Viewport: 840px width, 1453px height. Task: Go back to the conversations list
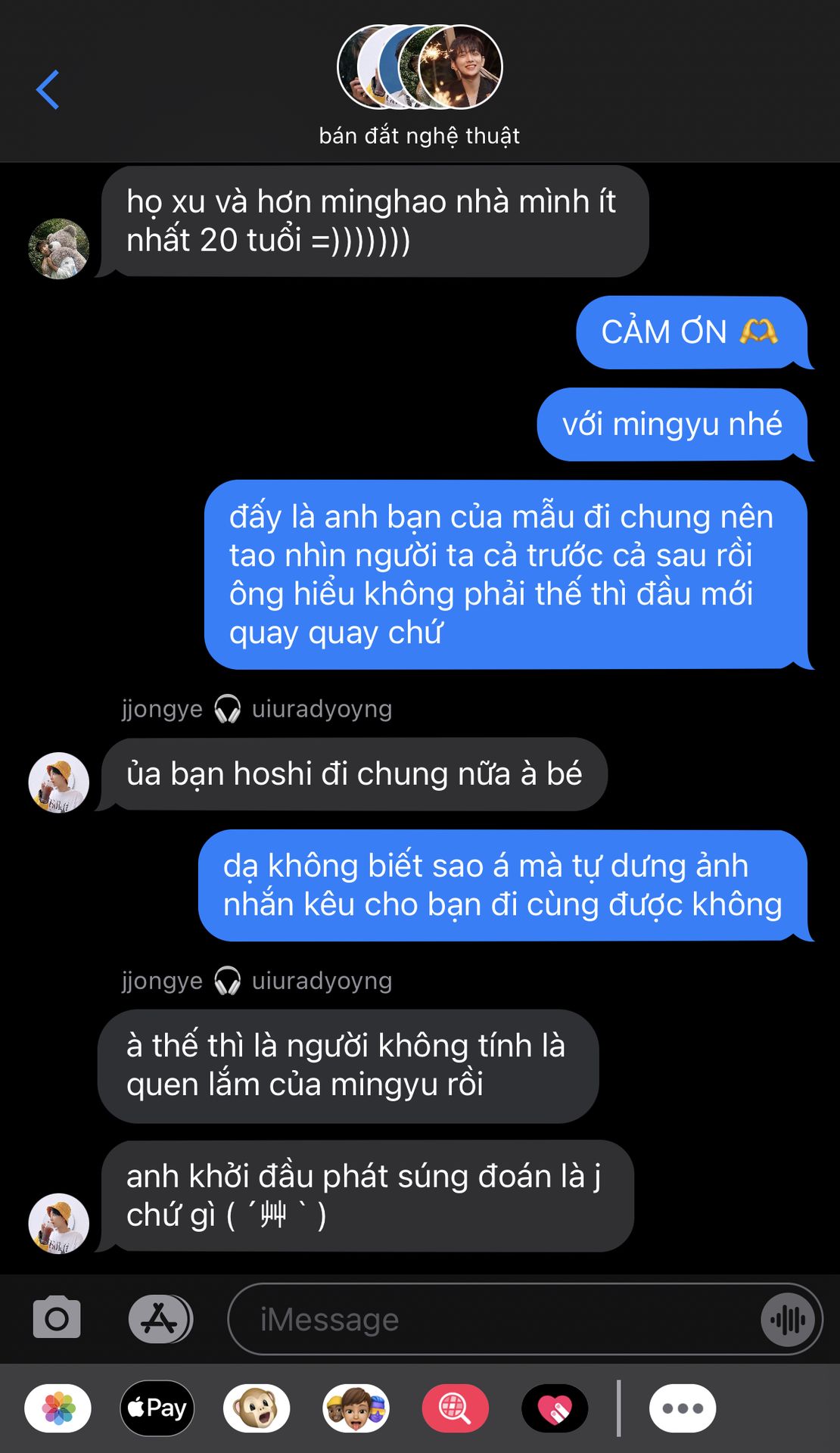[x=48, y=89]
